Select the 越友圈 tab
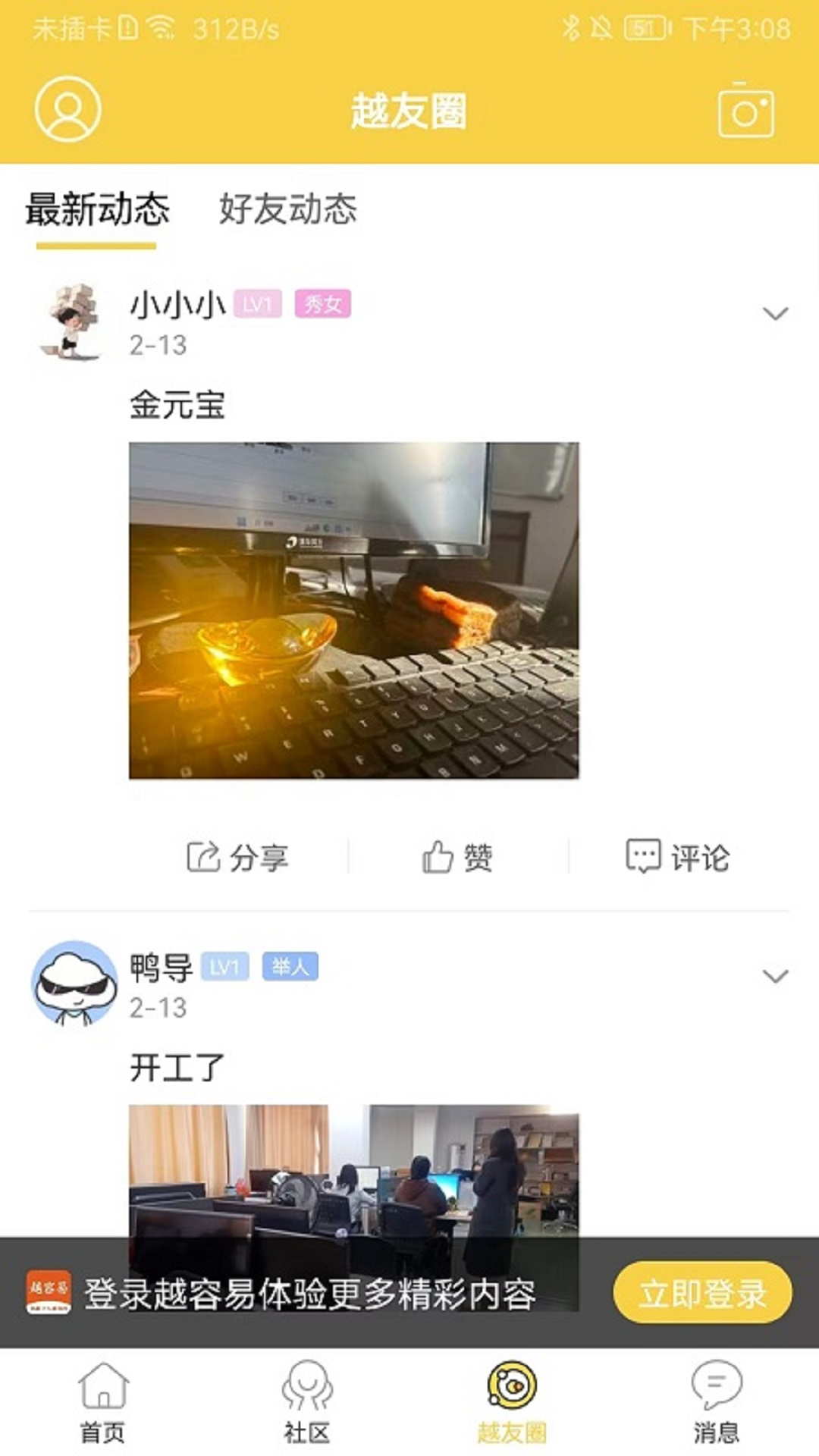Screen dimensions: 819x1456 point(512,1403)
